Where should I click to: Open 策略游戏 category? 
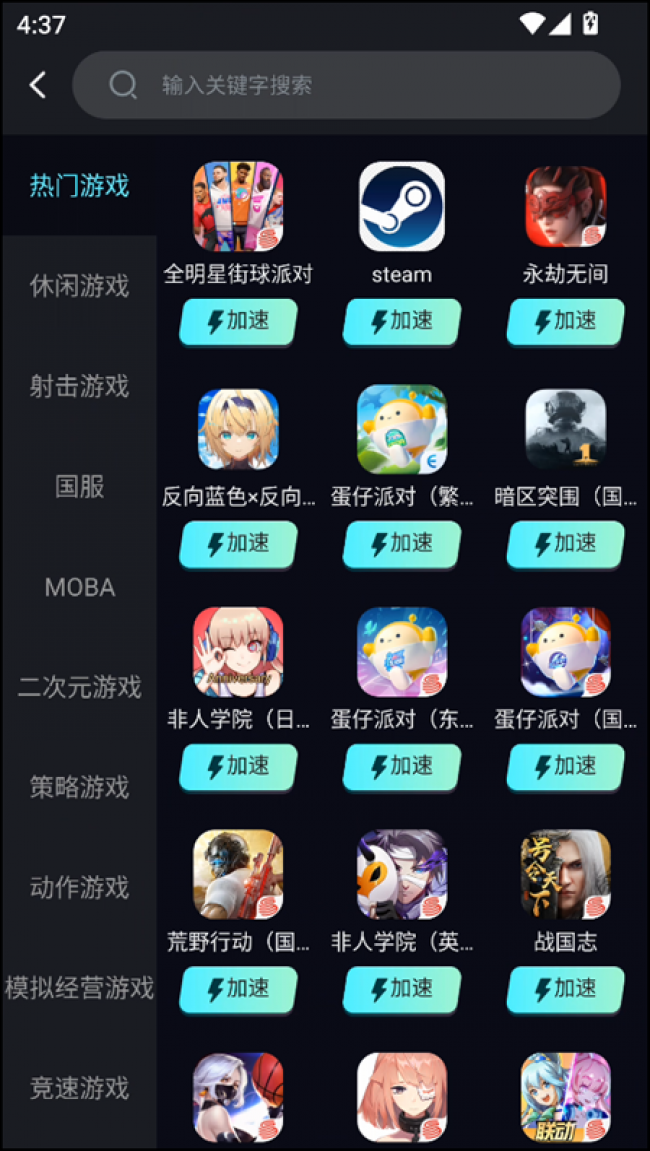tap(79, 787)
